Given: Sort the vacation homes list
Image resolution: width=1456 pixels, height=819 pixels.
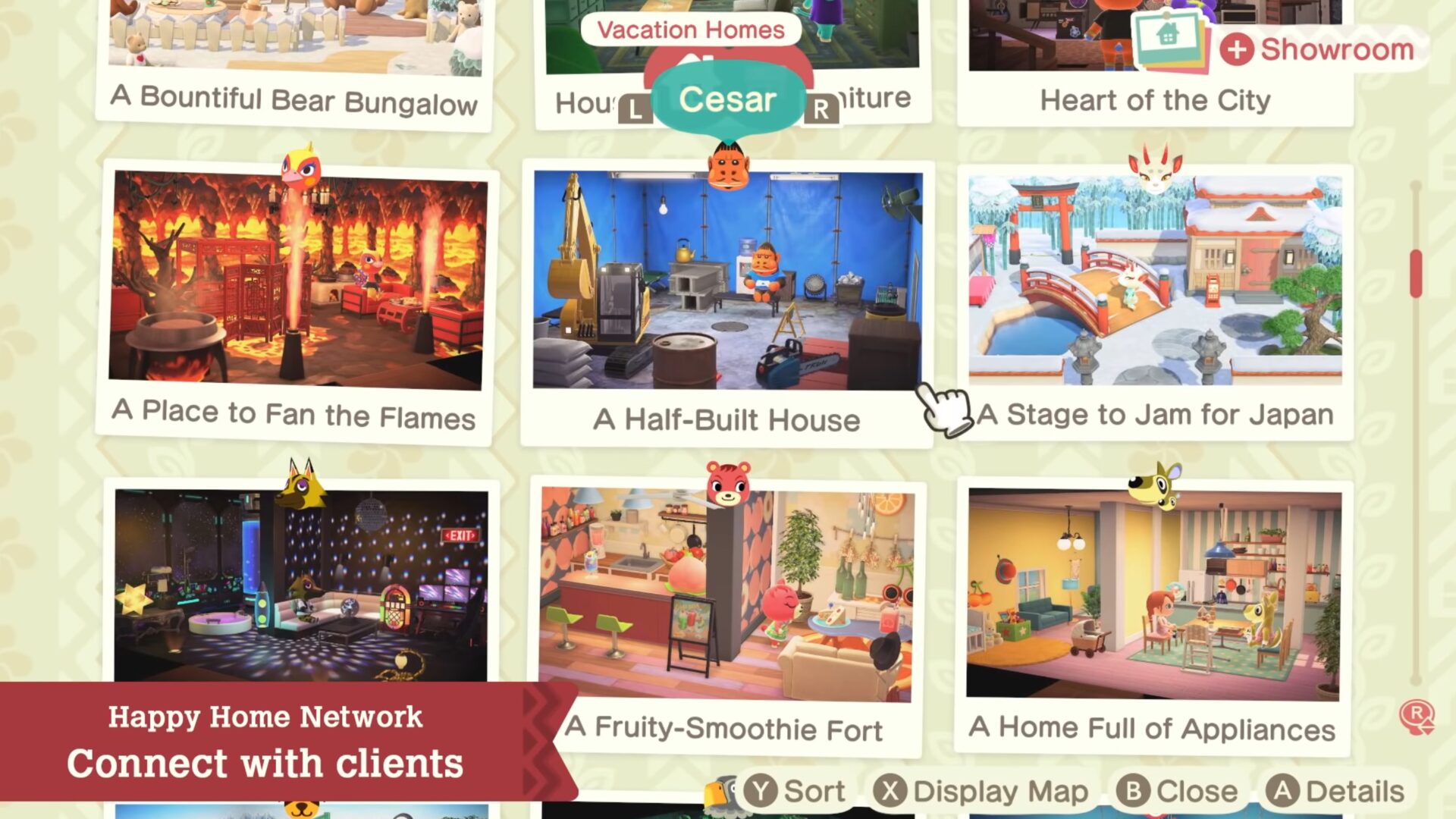Looking at the screenshot, I should click(x=795, y=791).
